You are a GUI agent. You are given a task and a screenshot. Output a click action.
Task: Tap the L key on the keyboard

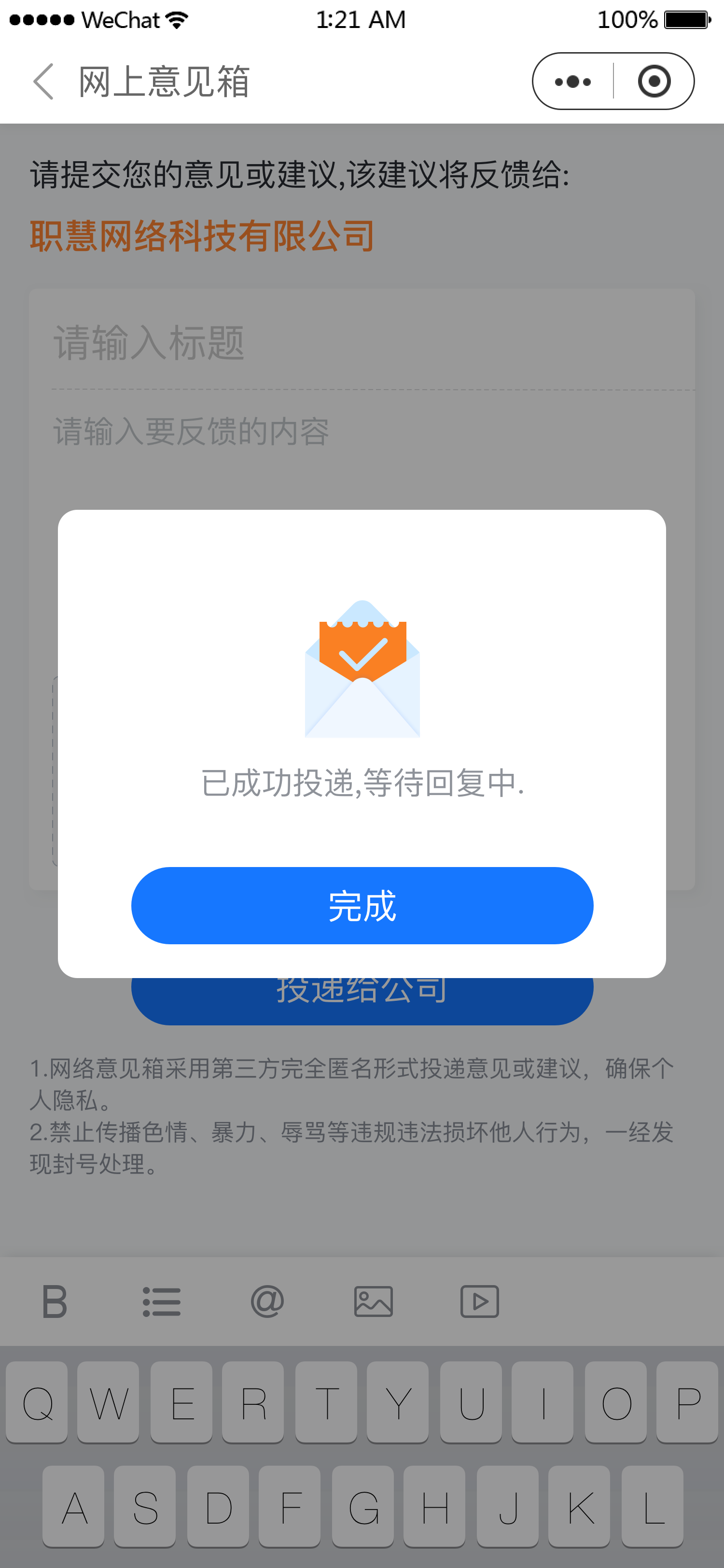click(652, 1507)
